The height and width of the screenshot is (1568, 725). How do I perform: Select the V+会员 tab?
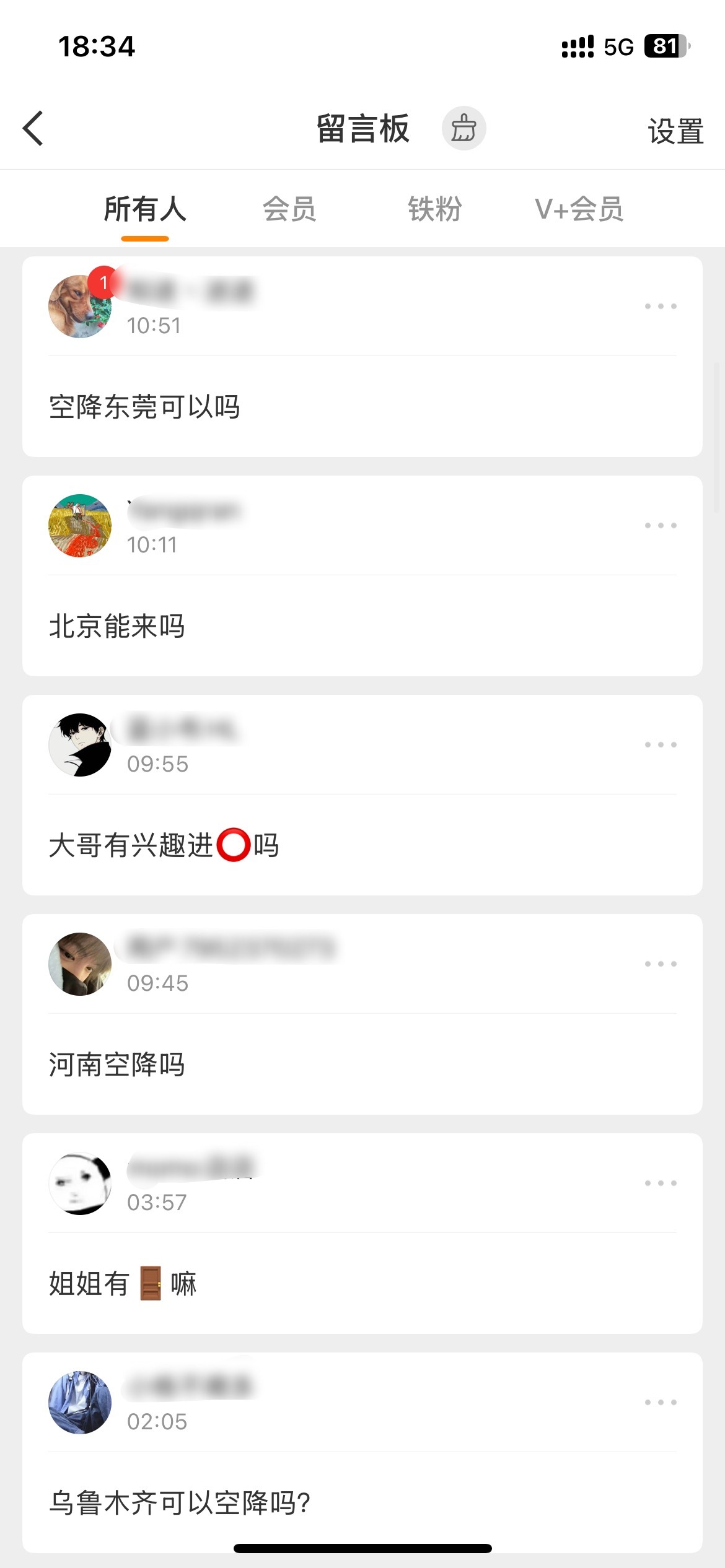click(579, 209)
